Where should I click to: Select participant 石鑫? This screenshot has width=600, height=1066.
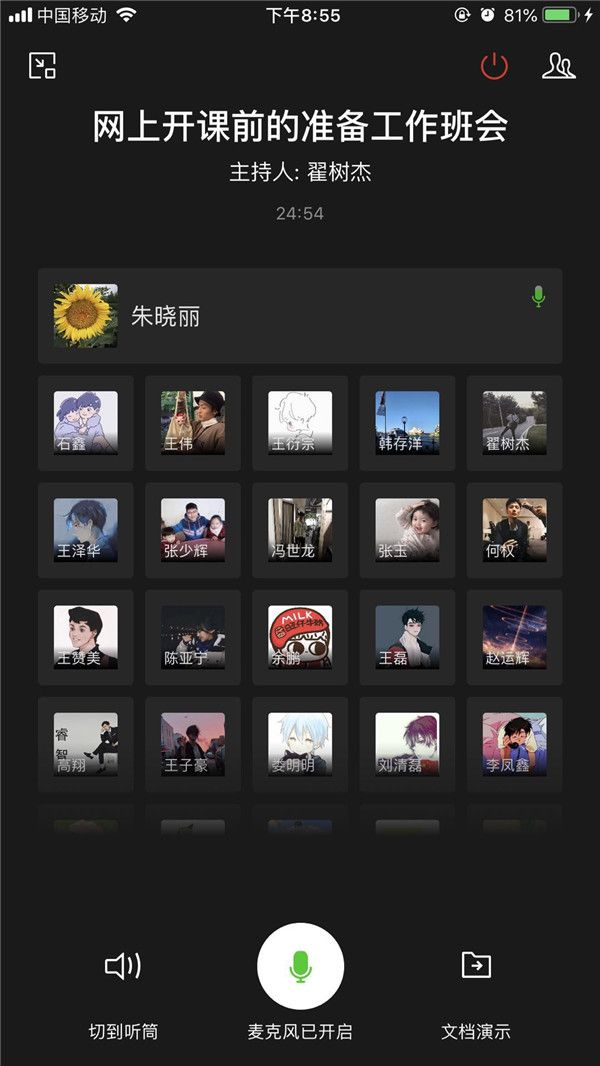pos(85,422)
